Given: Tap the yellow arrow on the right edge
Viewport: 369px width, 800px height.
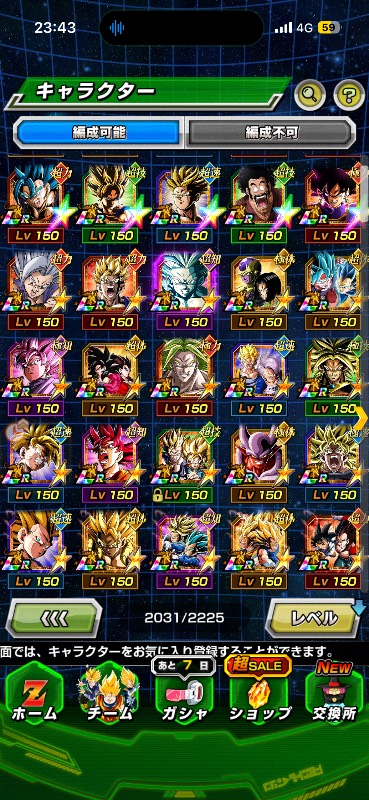Looking at the screenshot, I should click(363, 418).
